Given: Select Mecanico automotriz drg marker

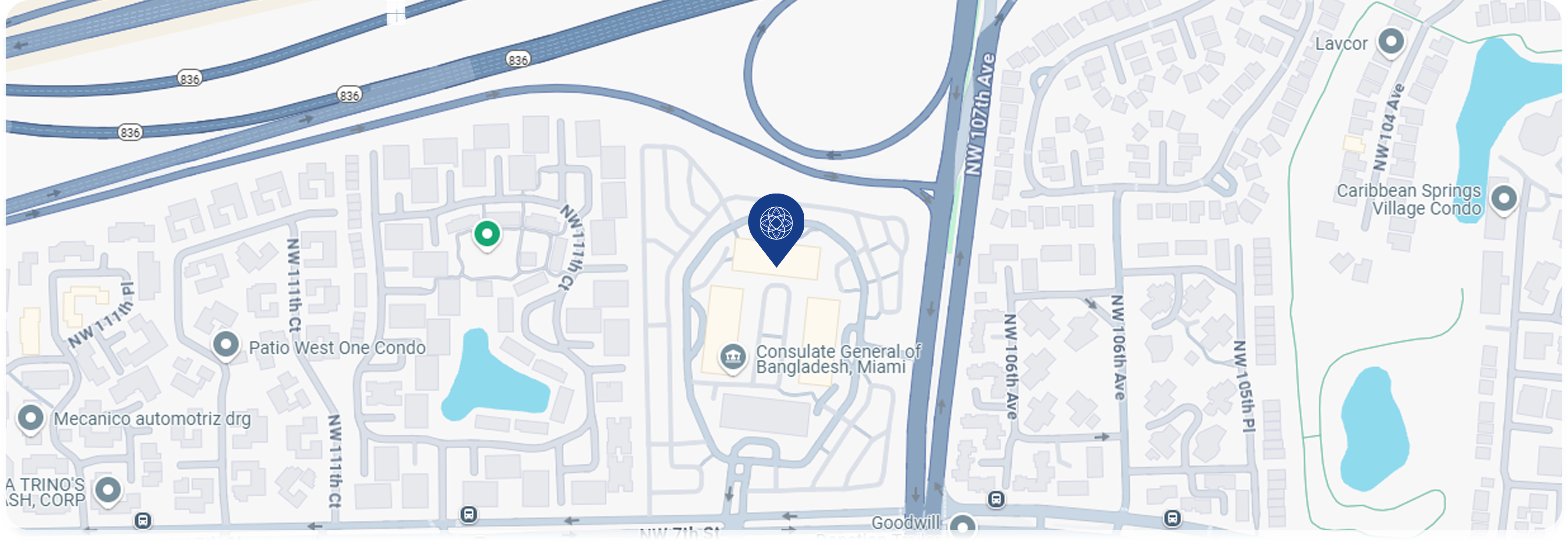Looking at the screenshot, I should click(x=30, y=418).
